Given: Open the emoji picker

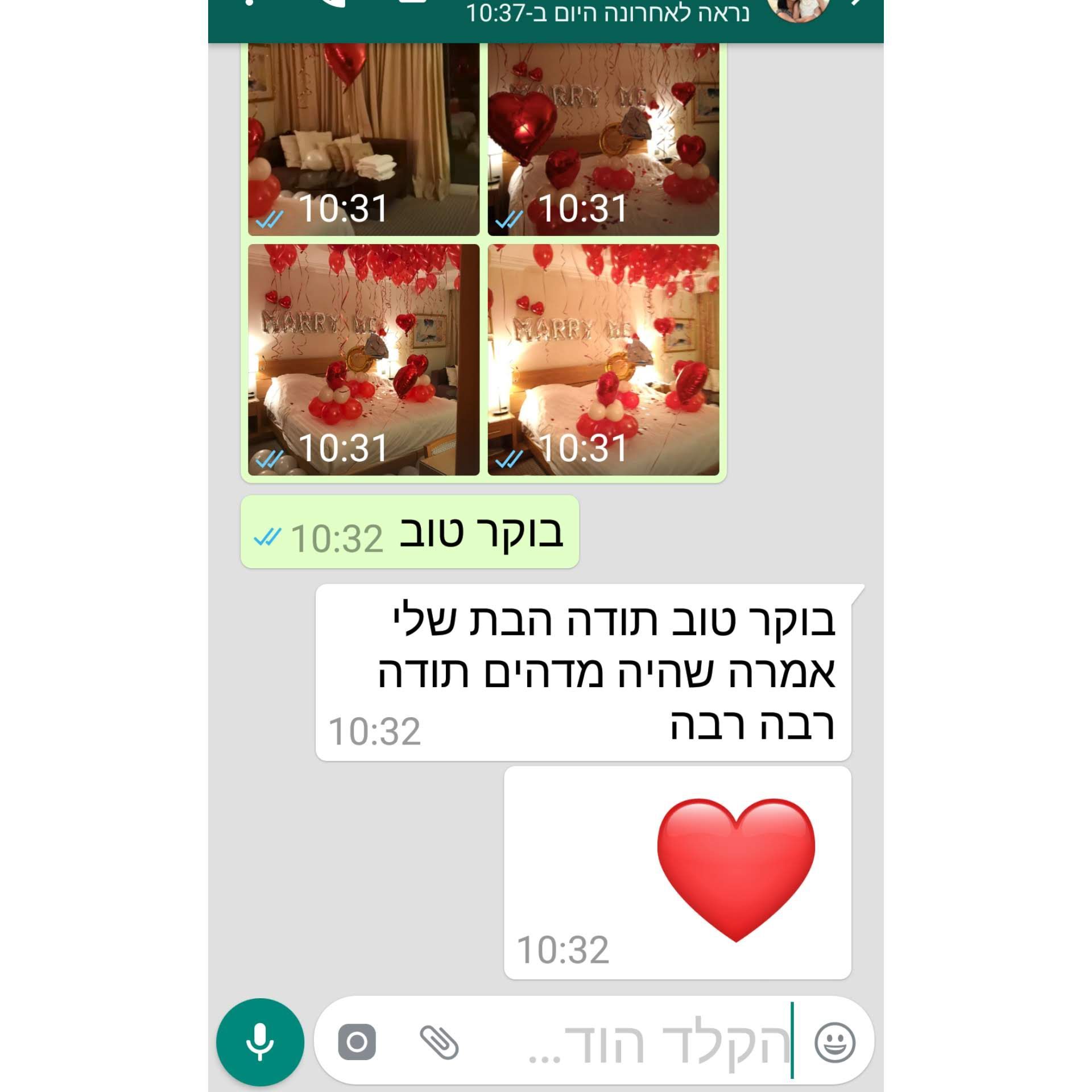Looking at the screenshot, I should [x=834, y=1043].
